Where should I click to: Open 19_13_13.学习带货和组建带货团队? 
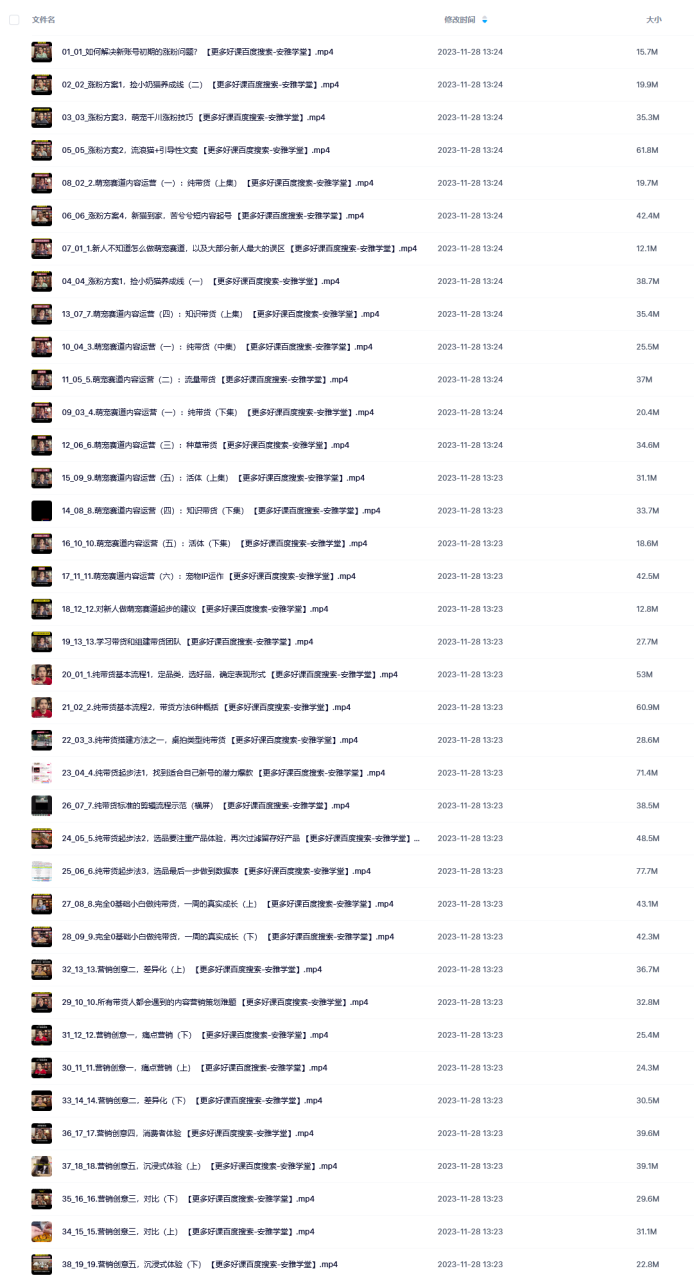(187, 642)
